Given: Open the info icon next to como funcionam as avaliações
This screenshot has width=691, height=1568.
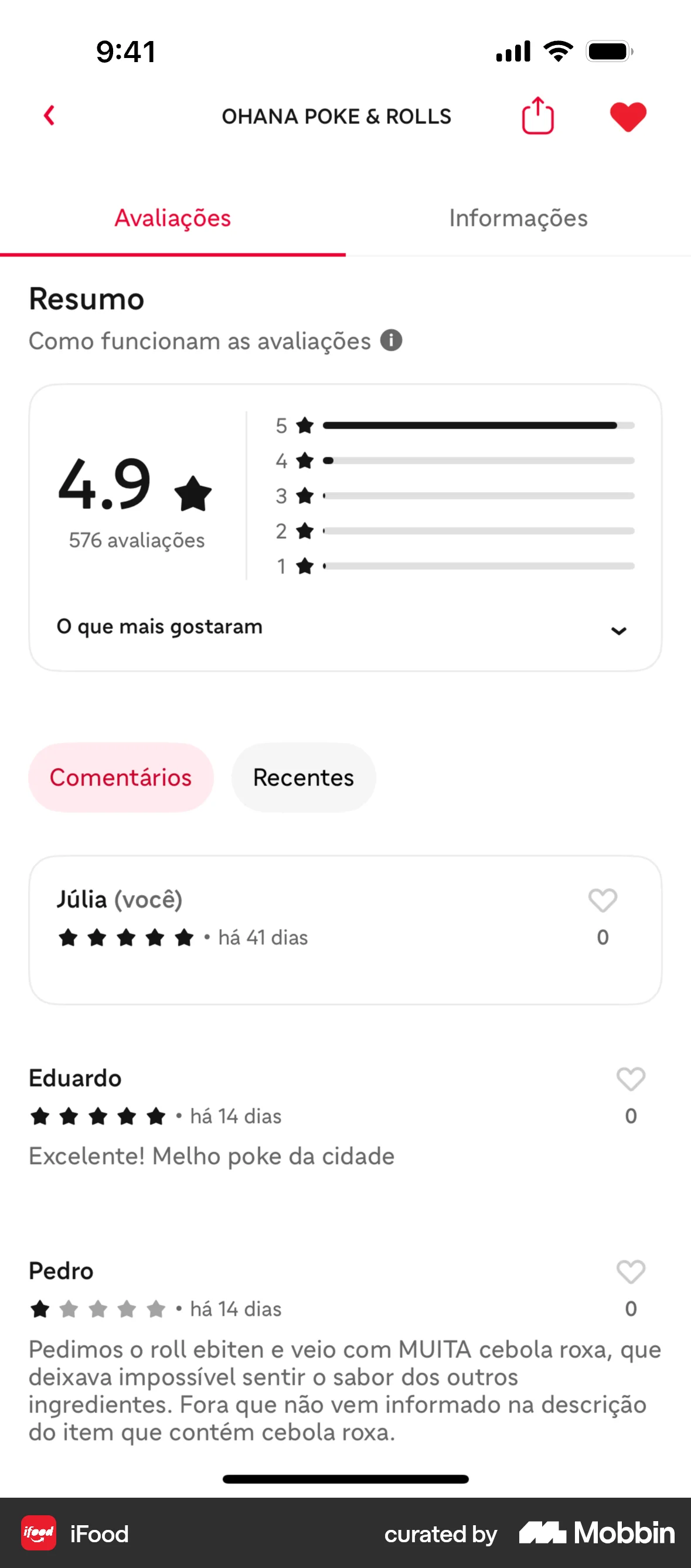Looking at the screenshot, I should (391, 341).
